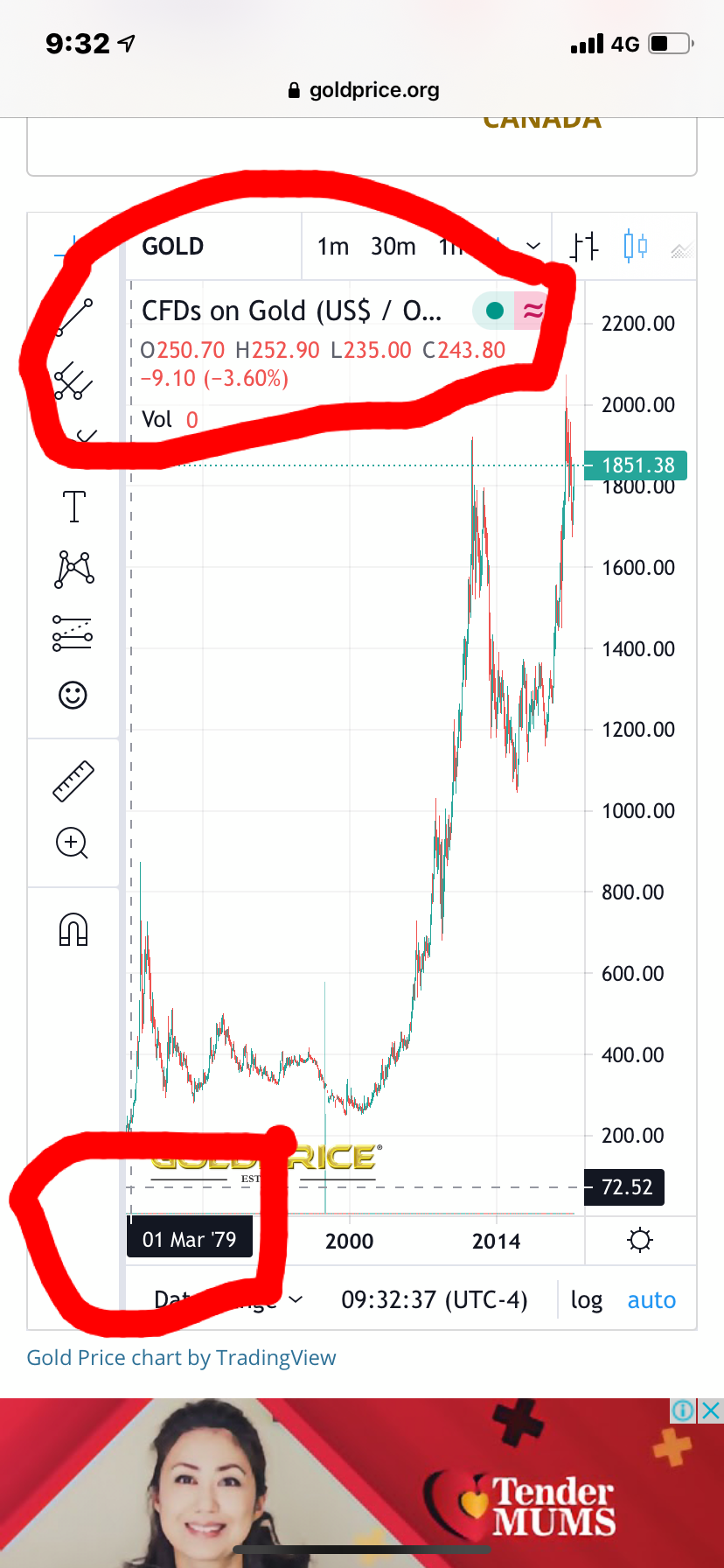
Task: Open the GOLD symbol search
Action: 173,247
